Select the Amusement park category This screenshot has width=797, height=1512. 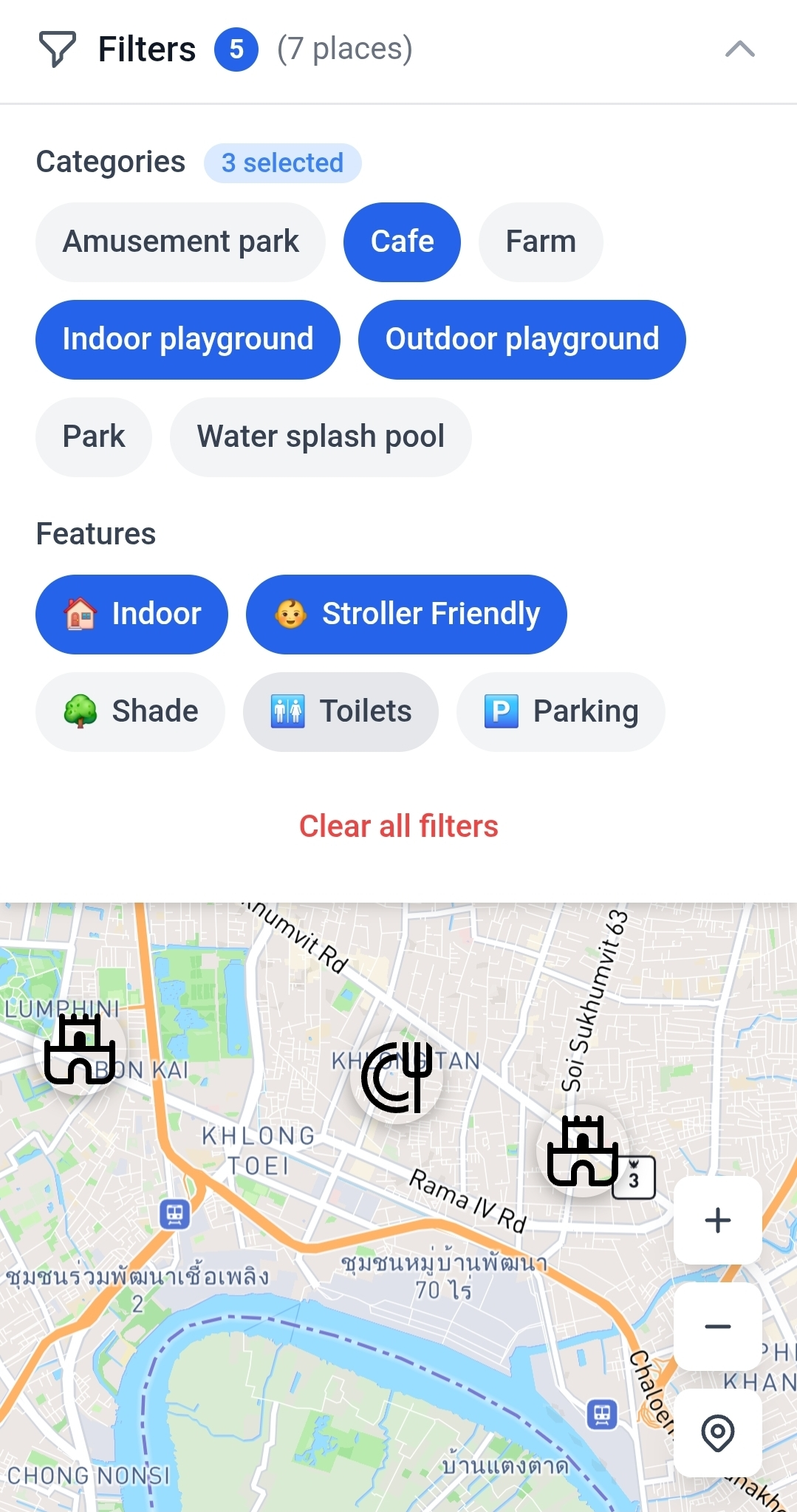coord(180,242)
